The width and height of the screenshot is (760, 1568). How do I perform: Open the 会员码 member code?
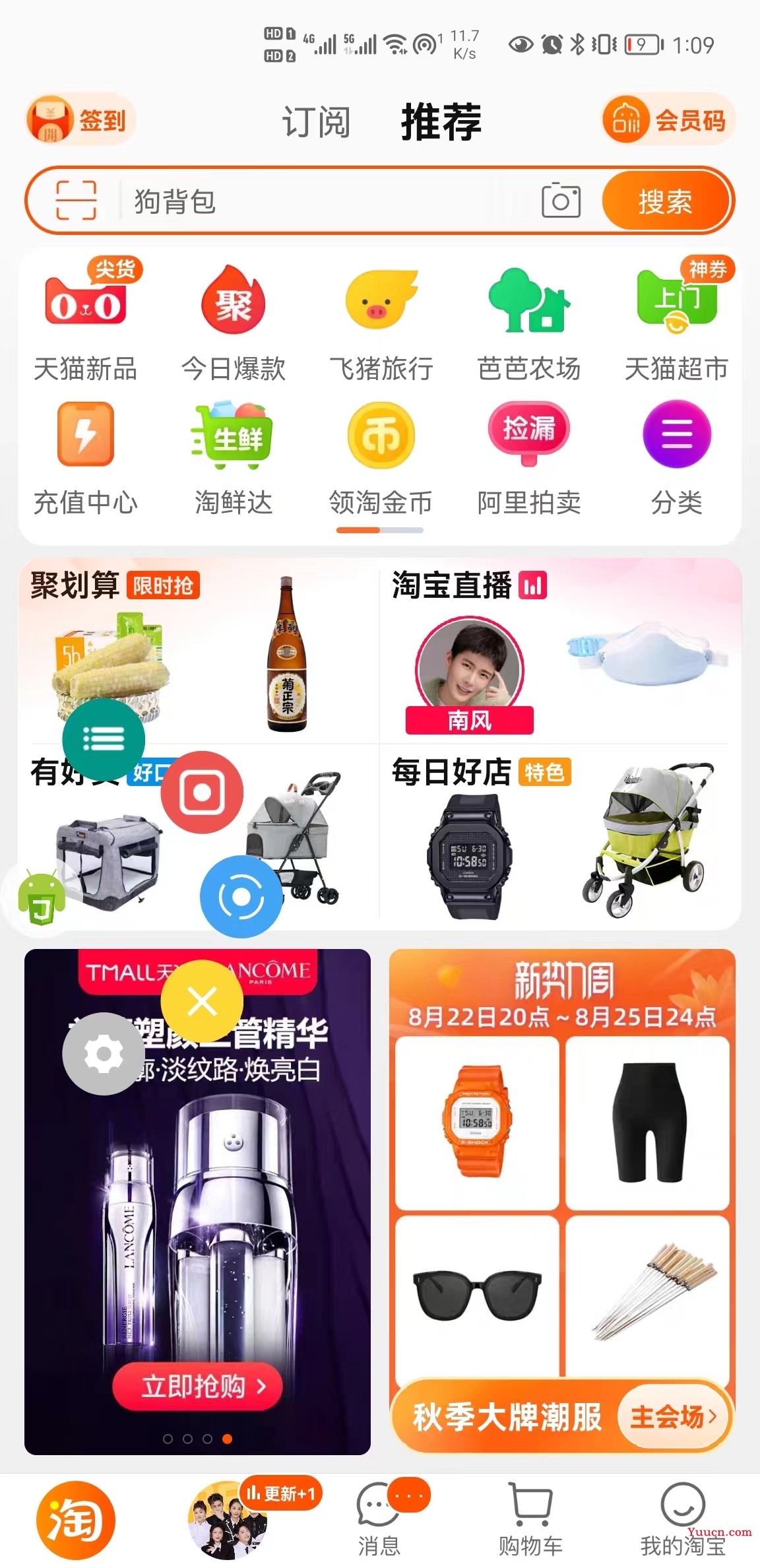pyautogui.click(x=668, y=120)
